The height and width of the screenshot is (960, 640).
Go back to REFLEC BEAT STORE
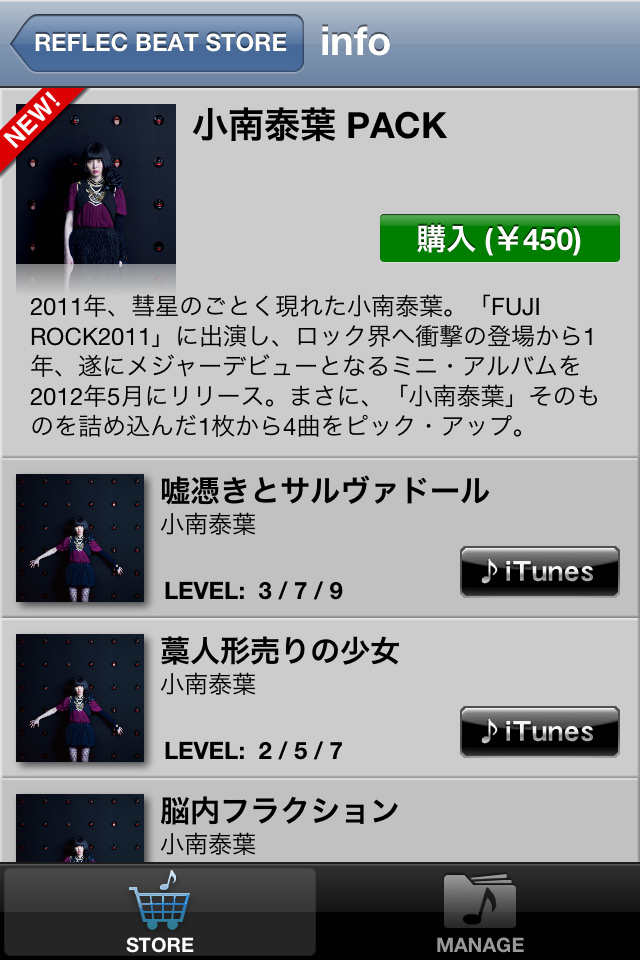[x=158, y=43]
